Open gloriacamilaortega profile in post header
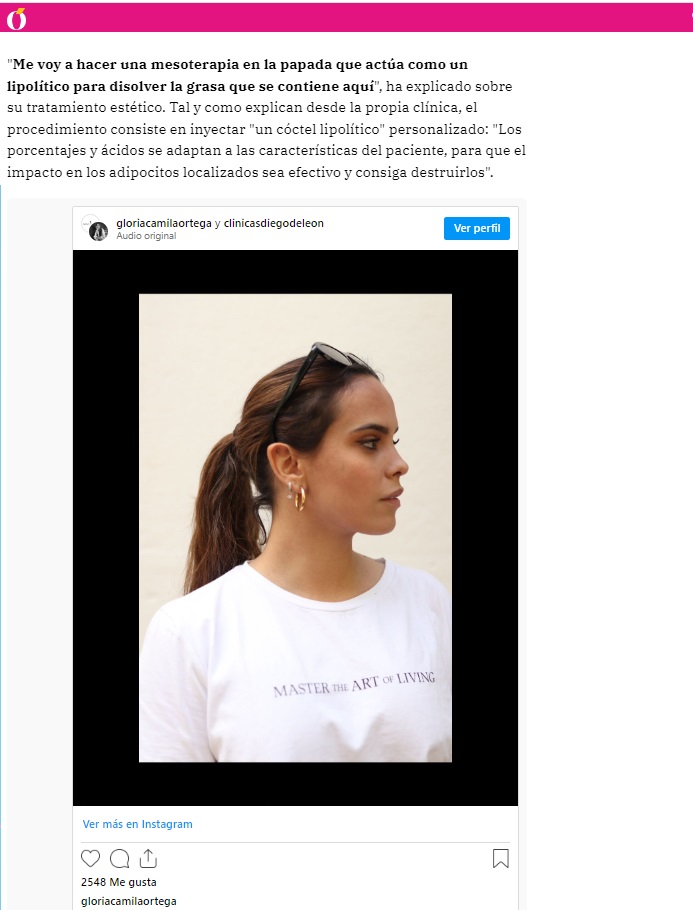The height and width of the screenshot is (910, 693). tap(164, 223)
